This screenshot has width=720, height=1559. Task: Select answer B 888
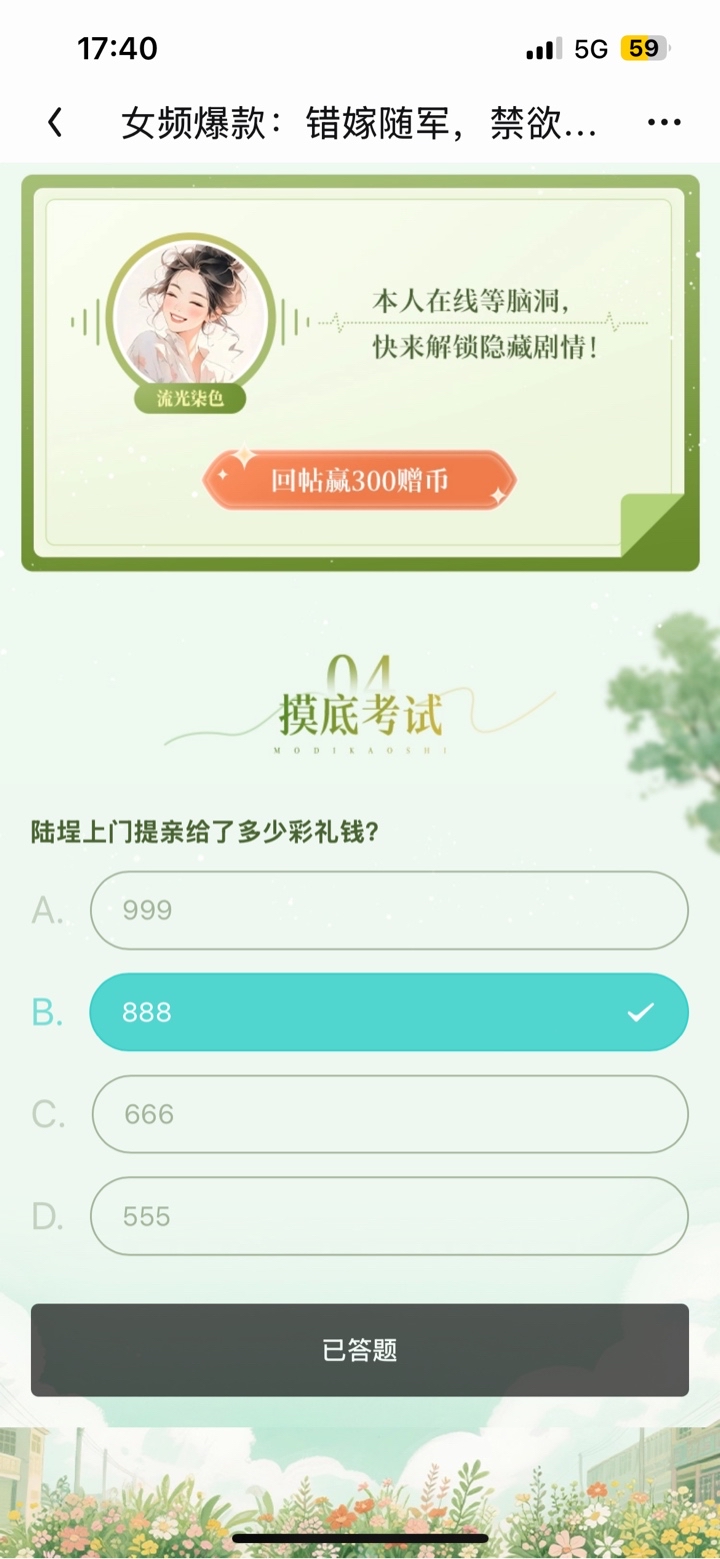coord(389,1012)
